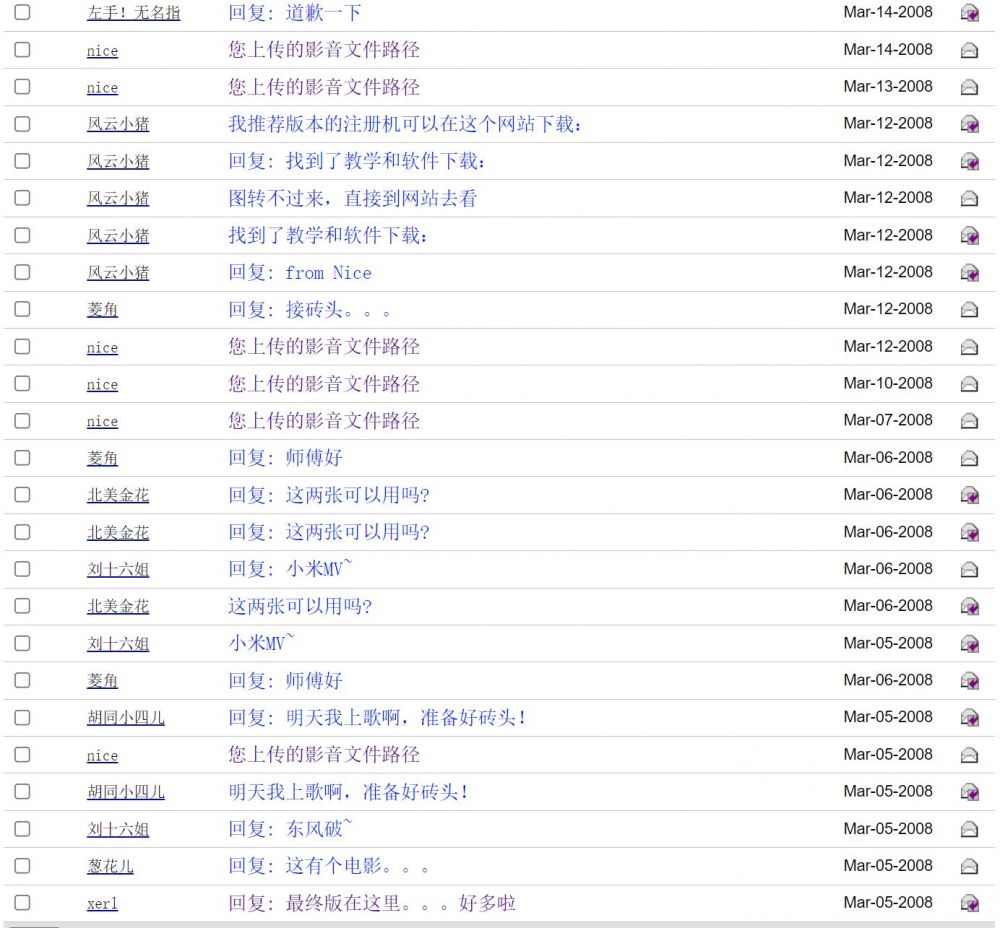1000x928 pixels.
Task: View sender xerl's profile
Action: tap(102, 904)
